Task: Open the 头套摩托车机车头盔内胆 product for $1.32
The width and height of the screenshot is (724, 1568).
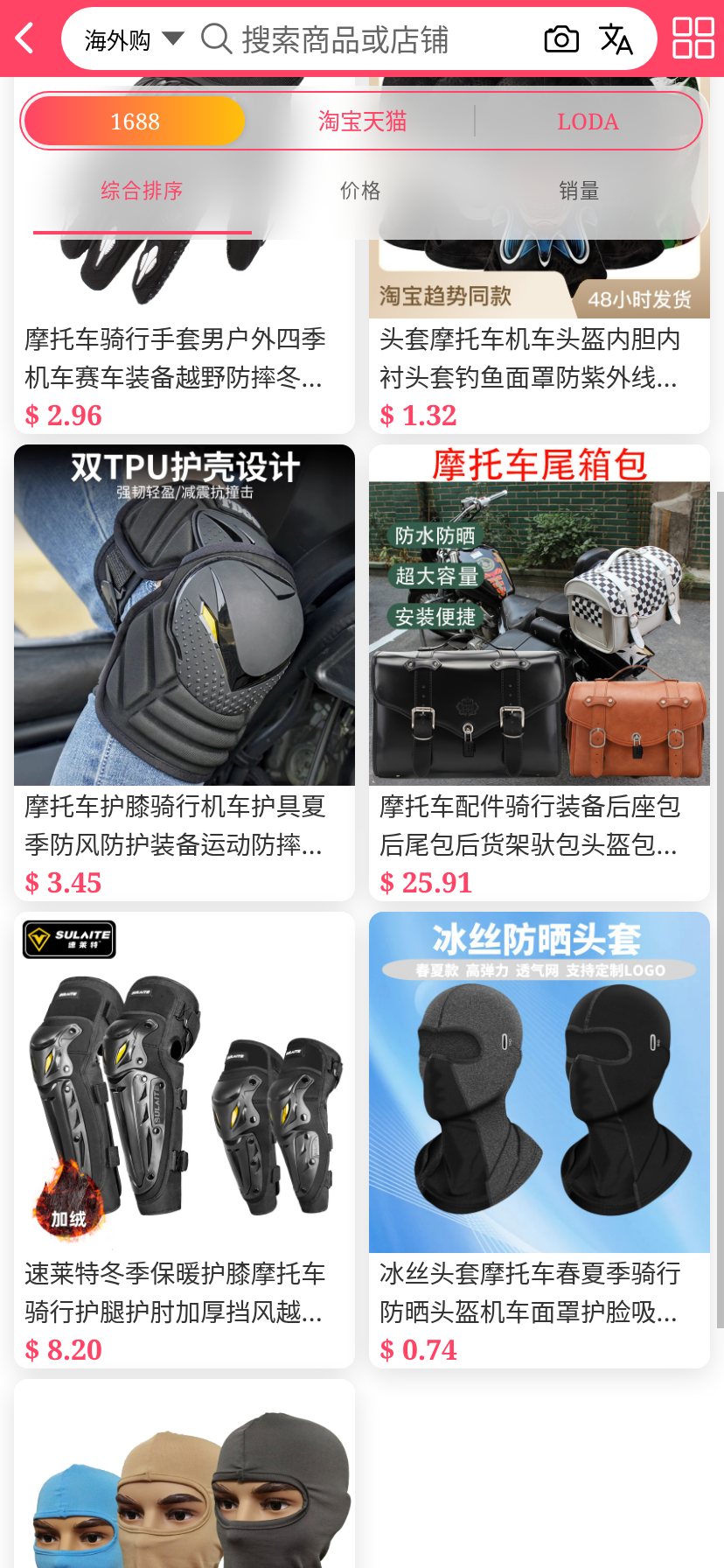Action: [x=539, y=359]
